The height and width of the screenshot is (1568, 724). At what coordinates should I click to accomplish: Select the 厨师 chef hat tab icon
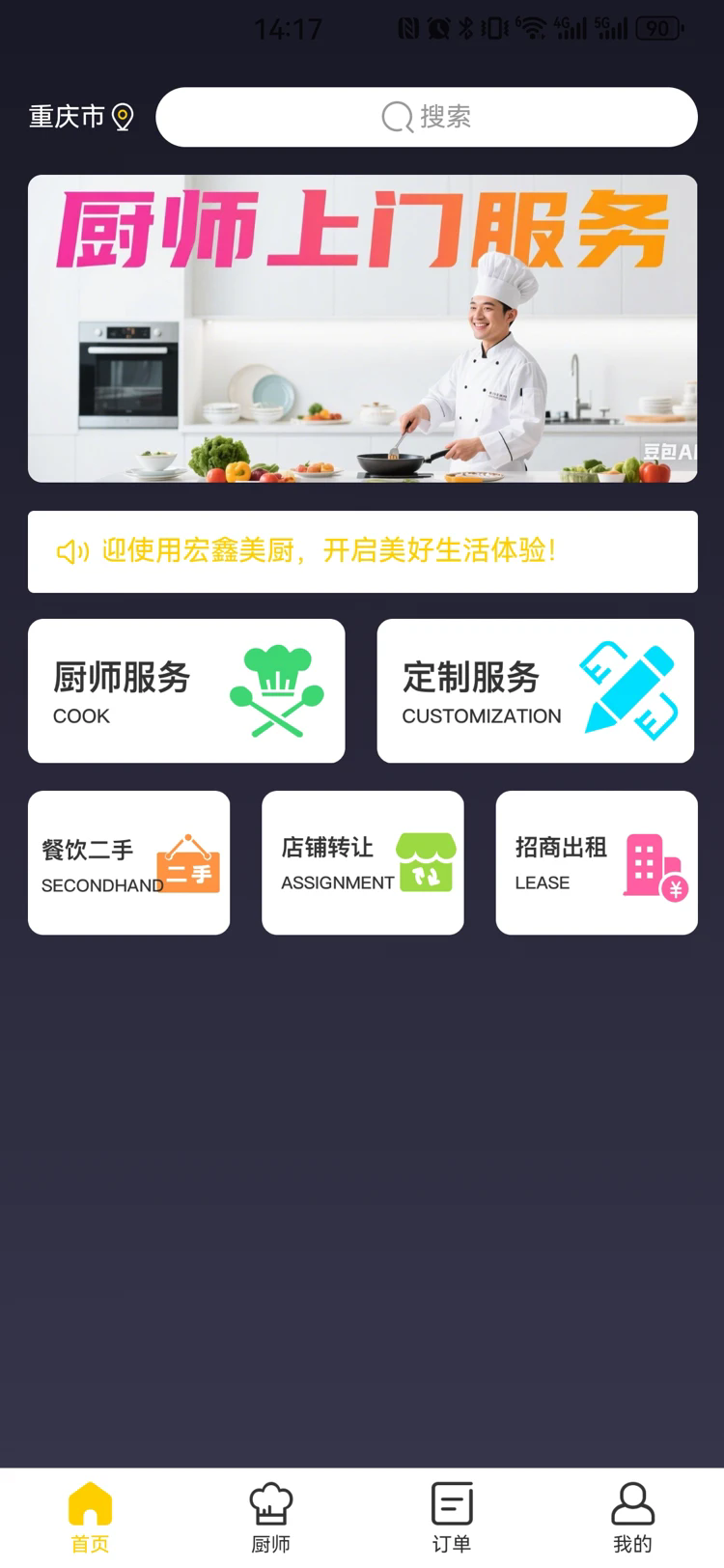(270, 1501)
